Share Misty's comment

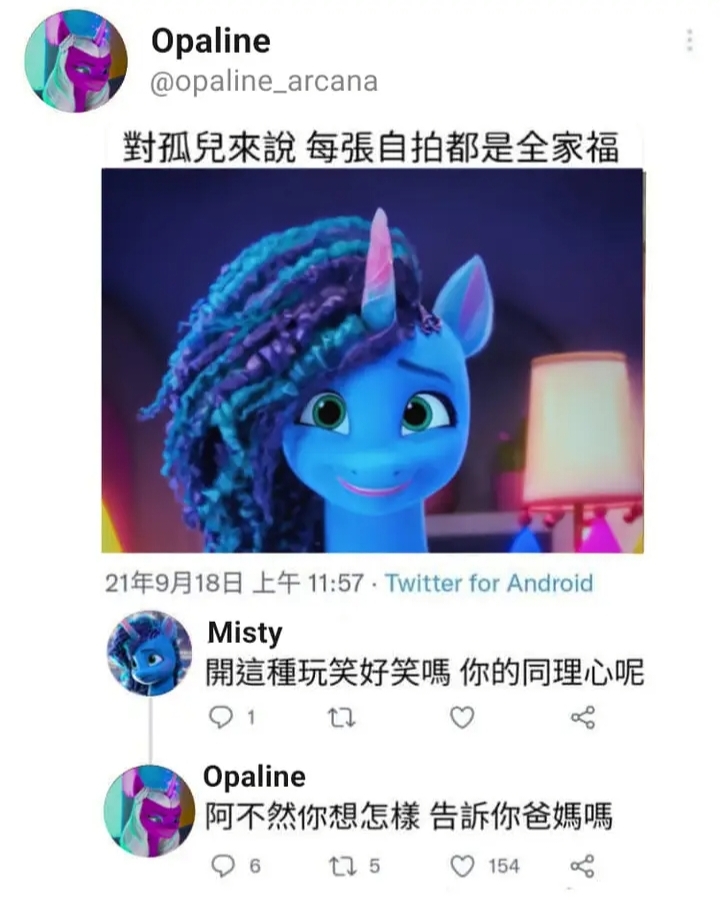[x=582, y=717]
